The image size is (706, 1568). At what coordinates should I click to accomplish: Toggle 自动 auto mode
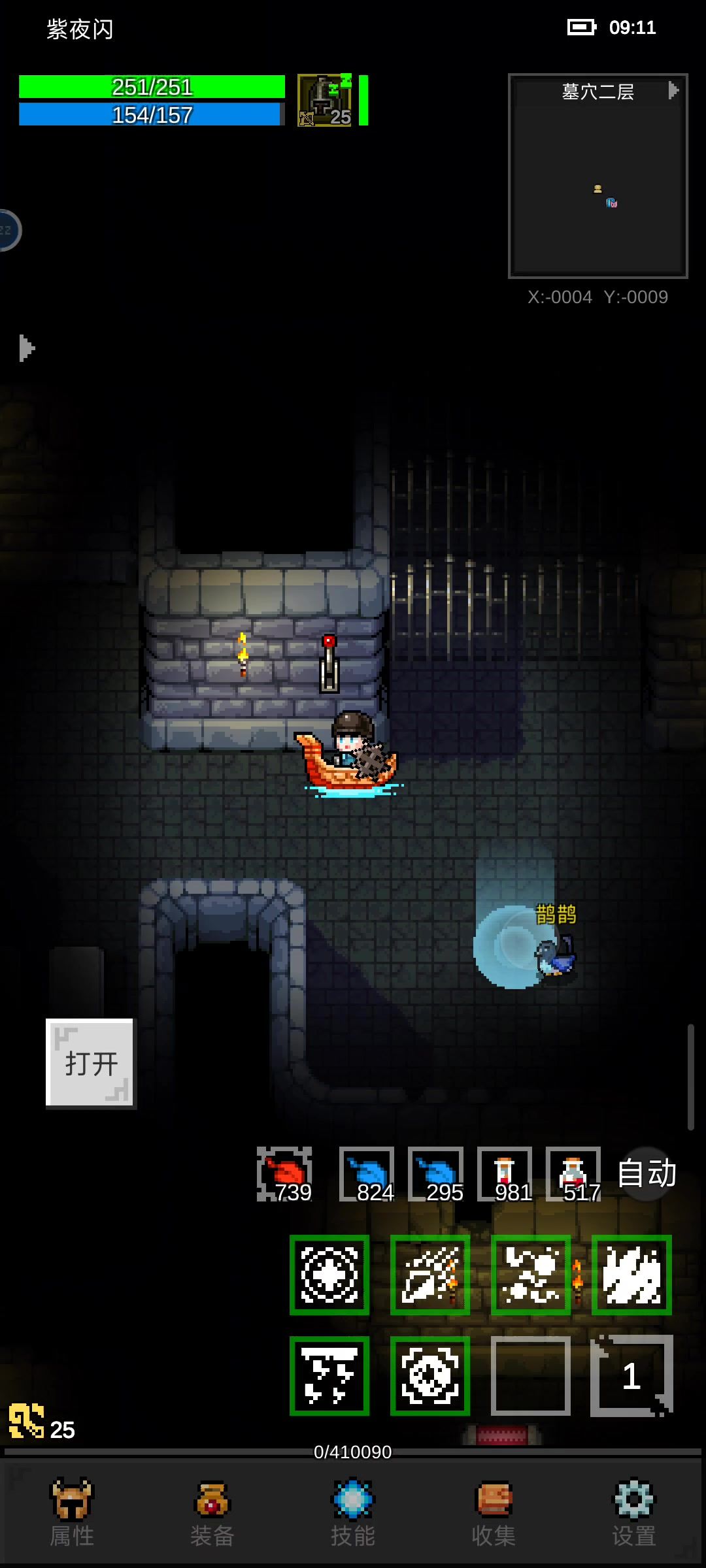pos(647,1173)
